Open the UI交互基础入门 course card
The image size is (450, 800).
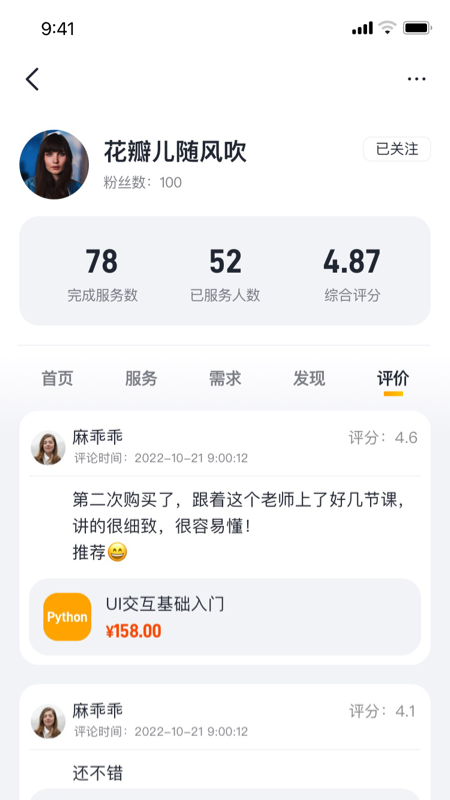coord(225,617)
